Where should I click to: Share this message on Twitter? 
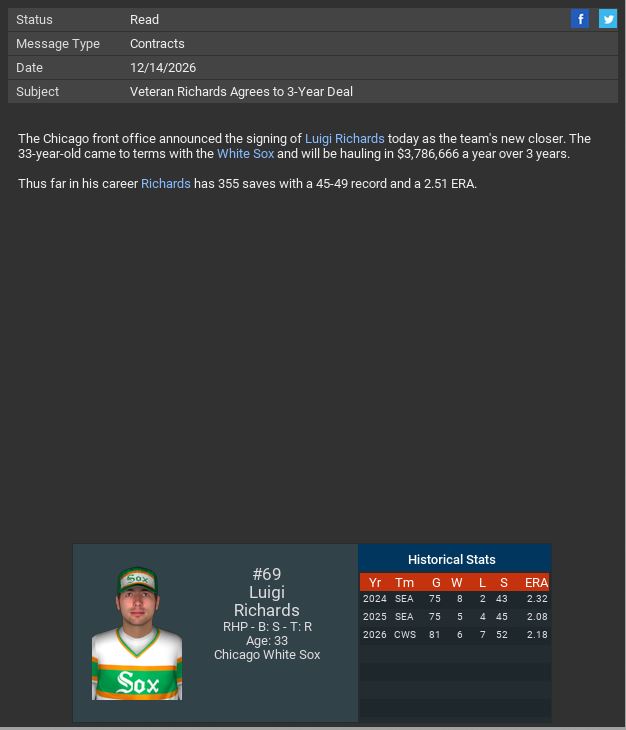[x=608, y=19]
